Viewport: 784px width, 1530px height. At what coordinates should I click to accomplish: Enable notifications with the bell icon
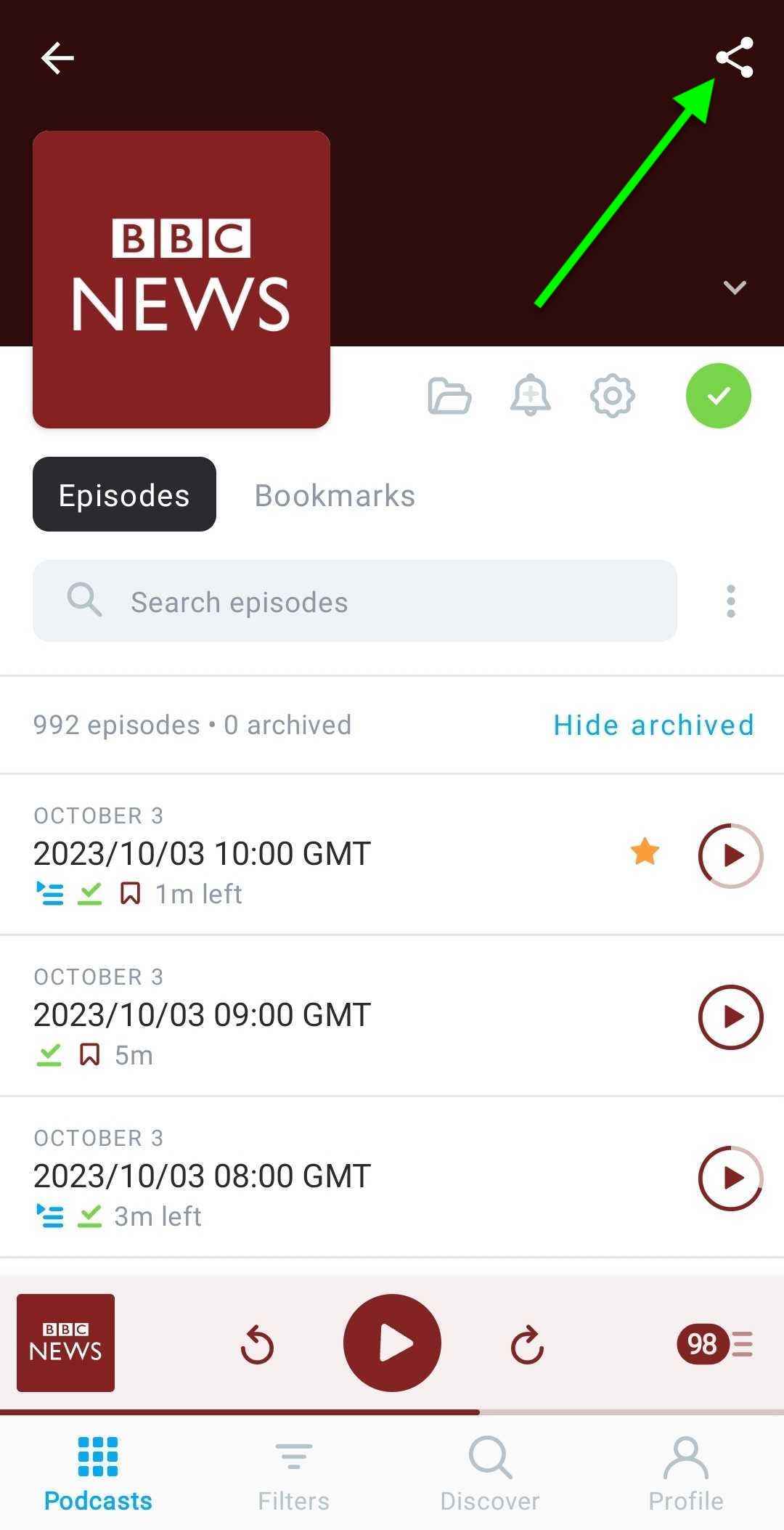pyautogui.click(x=531, y=396)
